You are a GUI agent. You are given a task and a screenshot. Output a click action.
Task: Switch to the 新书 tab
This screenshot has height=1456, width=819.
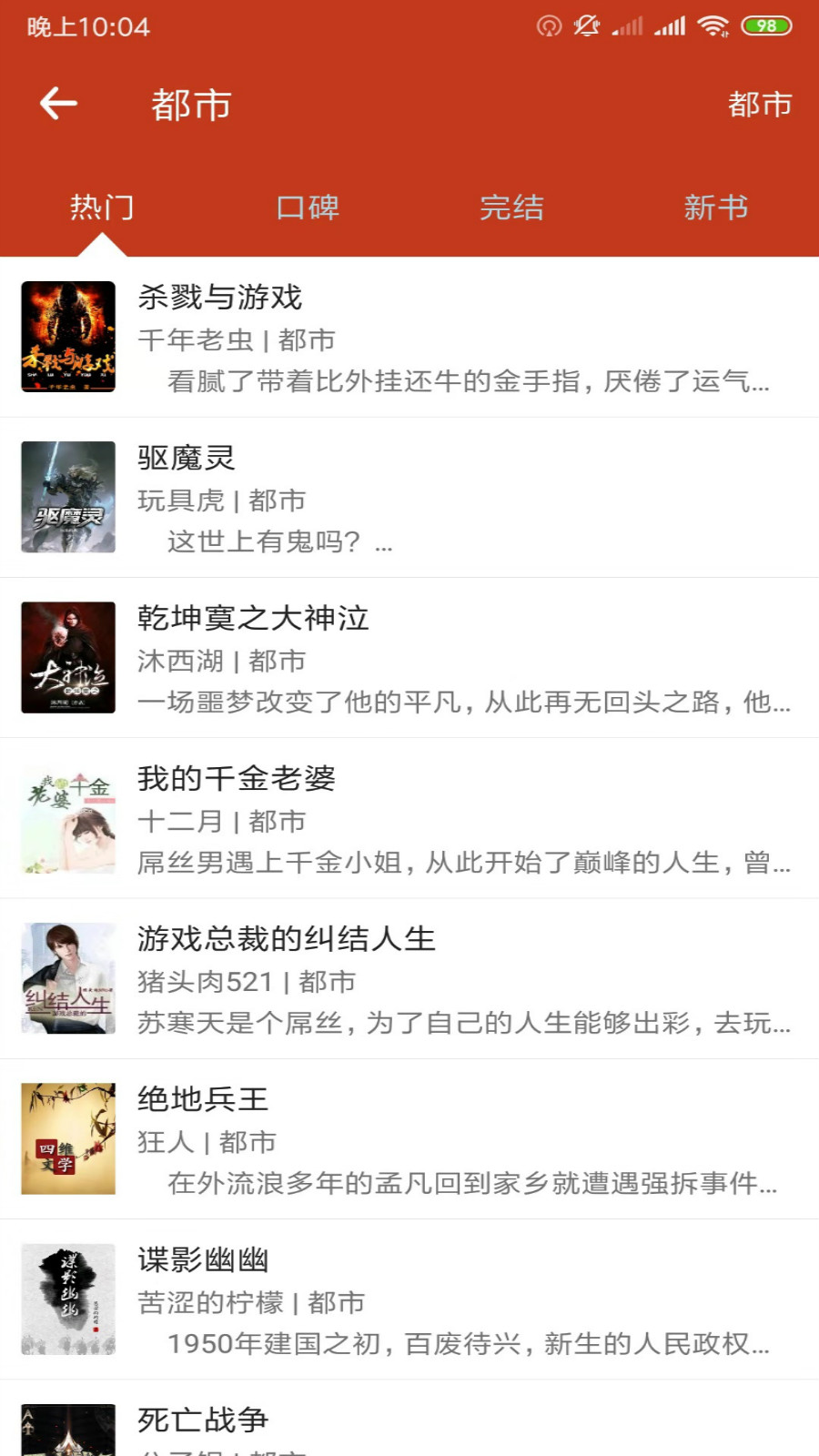[x=717, y=207]
